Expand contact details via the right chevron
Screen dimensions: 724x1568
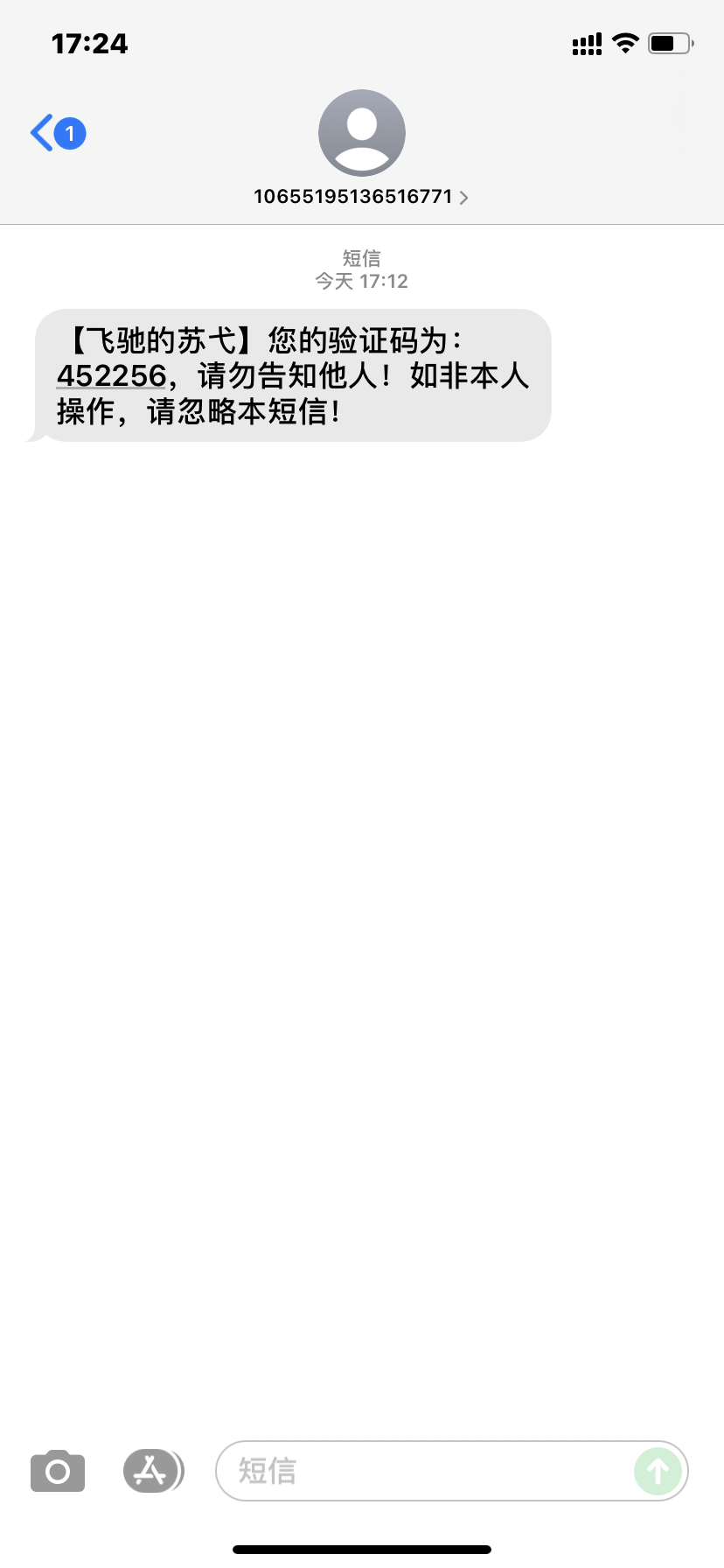(463, 197)
